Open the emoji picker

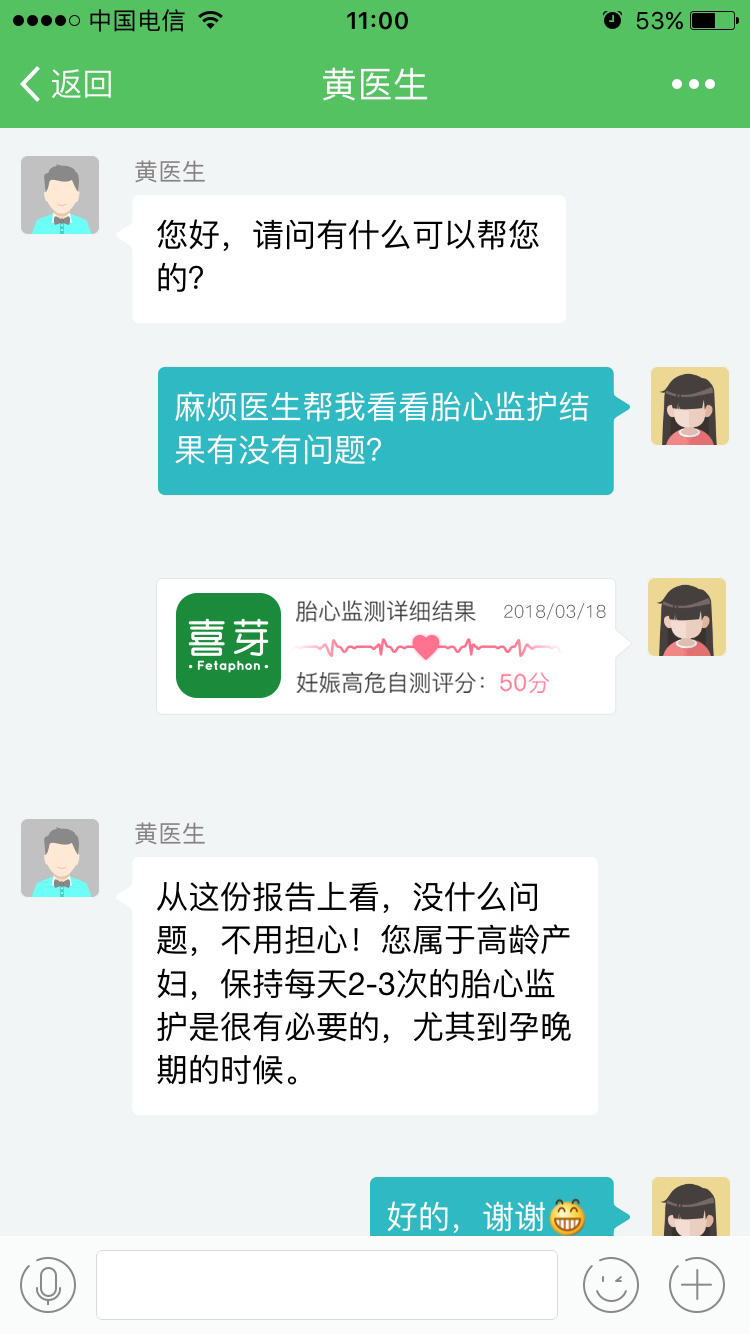(x=610, y=1284)
